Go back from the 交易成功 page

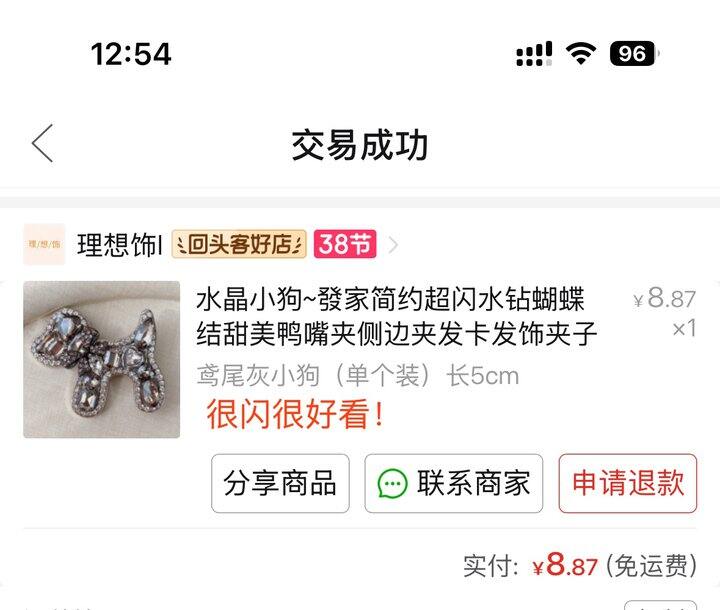42,145
